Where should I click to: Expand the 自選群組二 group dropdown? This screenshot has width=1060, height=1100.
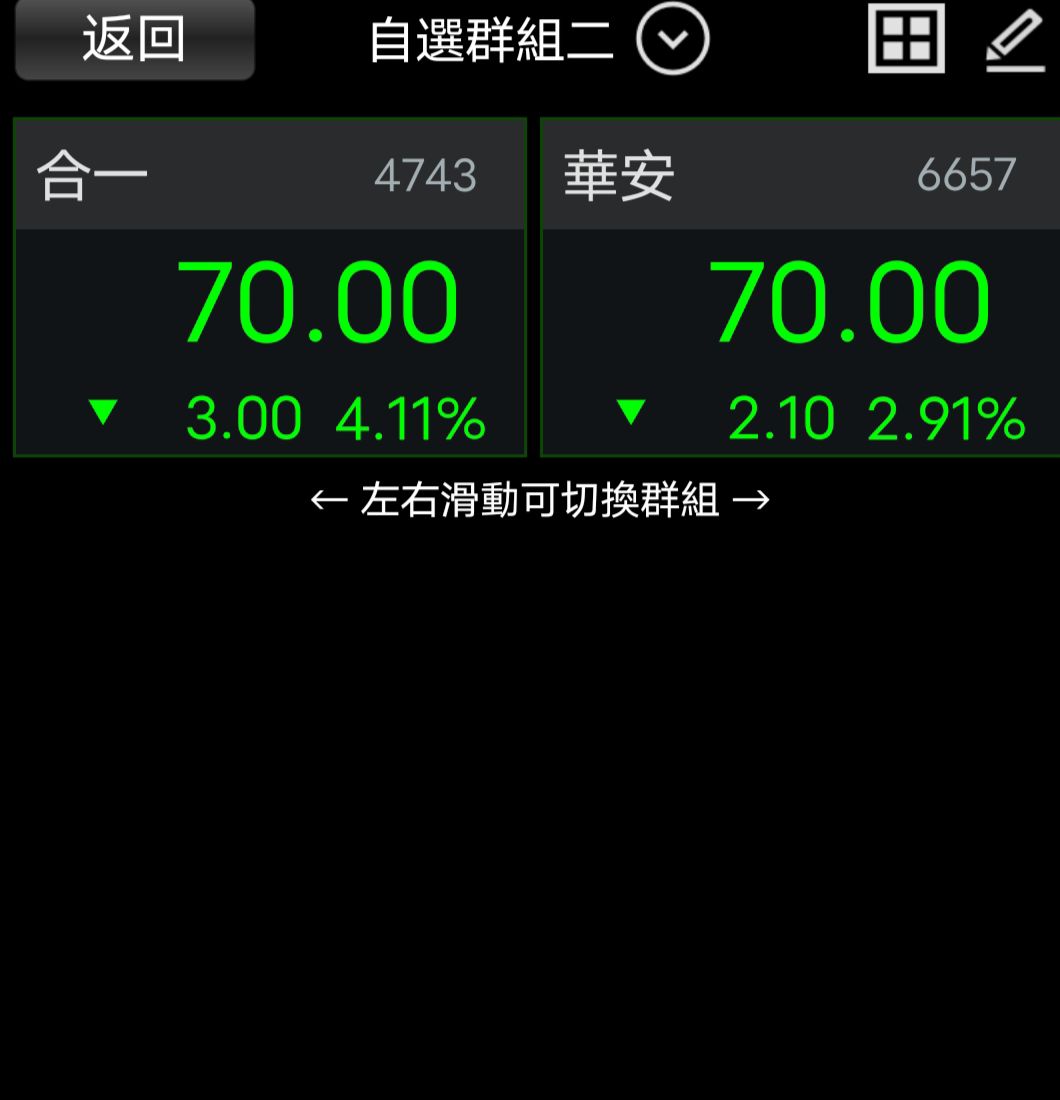coord(673,39)
